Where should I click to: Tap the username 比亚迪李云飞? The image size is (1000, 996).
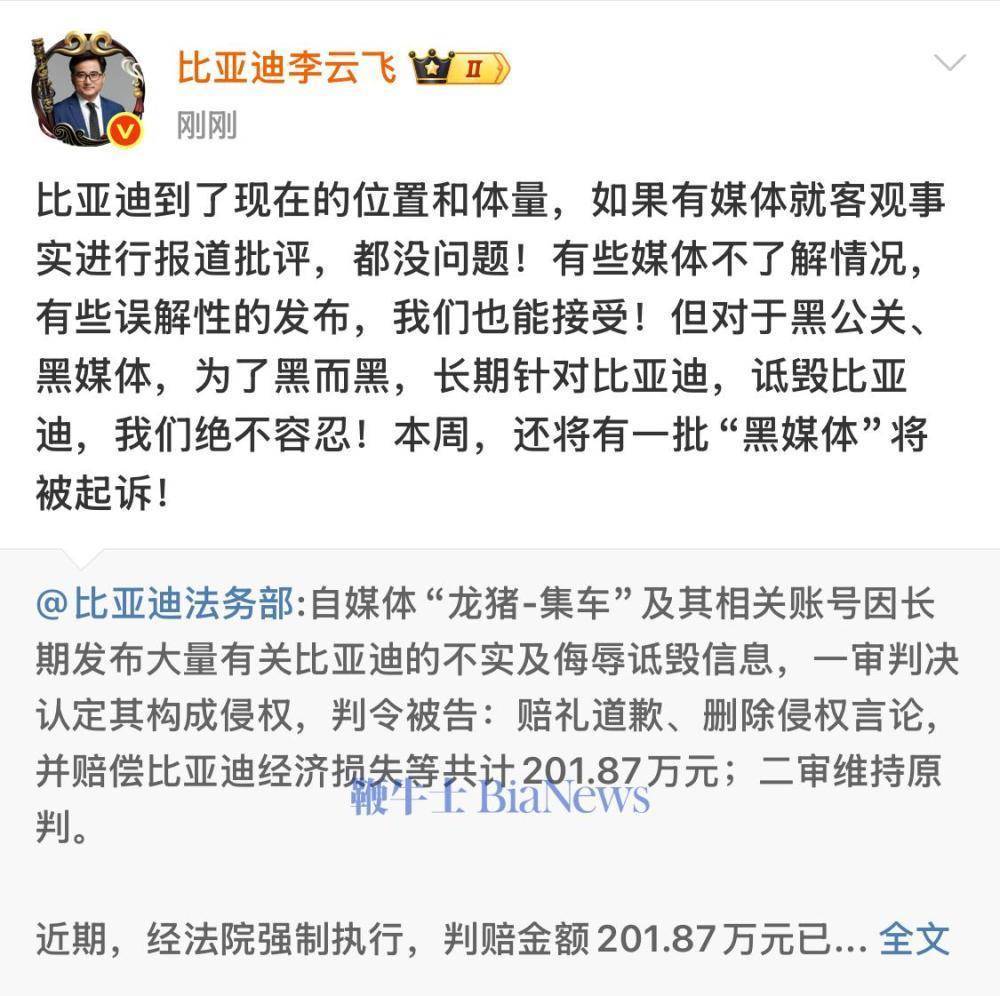(x=287, y=68)
